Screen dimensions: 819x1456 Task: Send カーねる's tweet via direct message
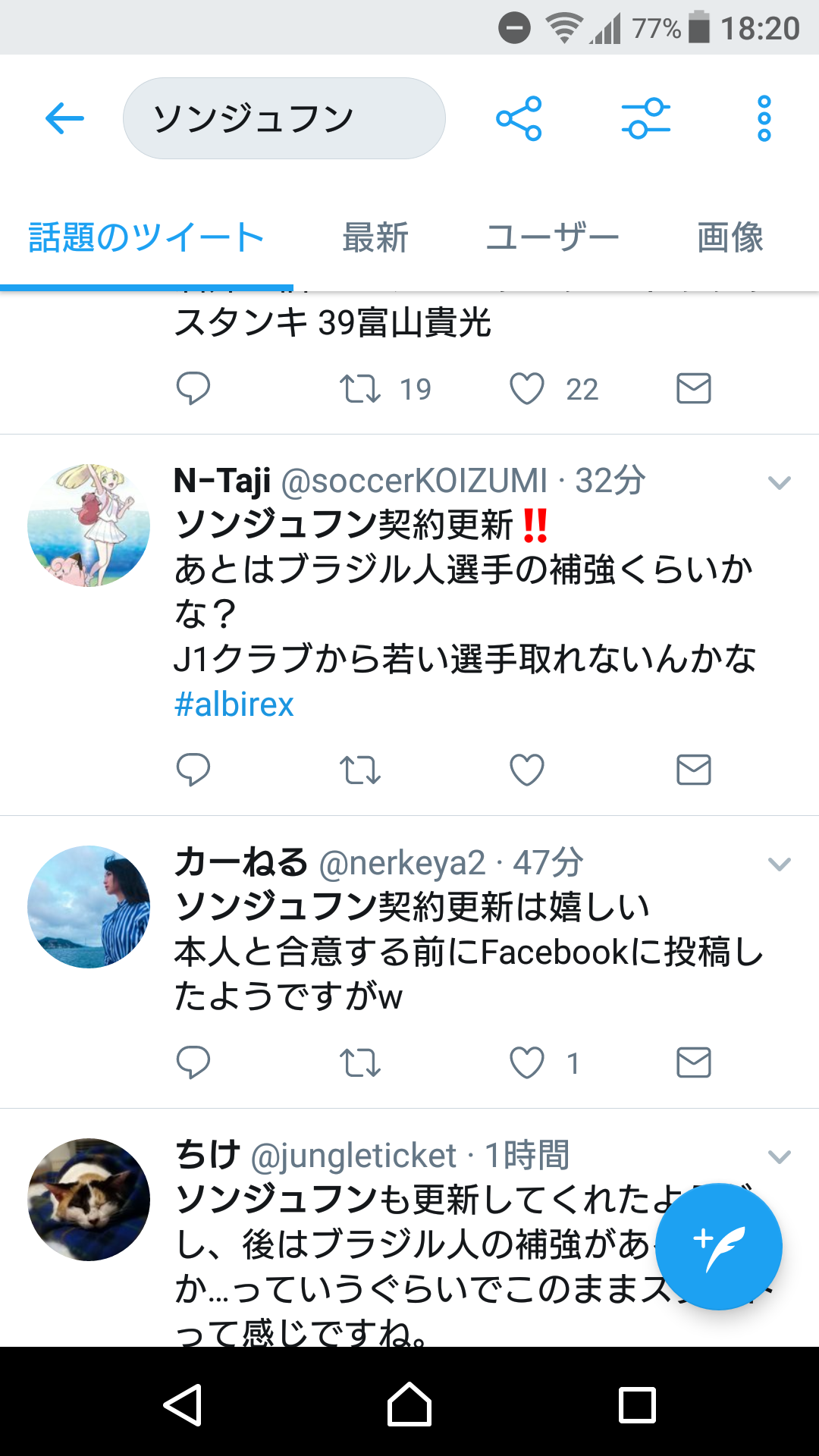click(694, 1062)
